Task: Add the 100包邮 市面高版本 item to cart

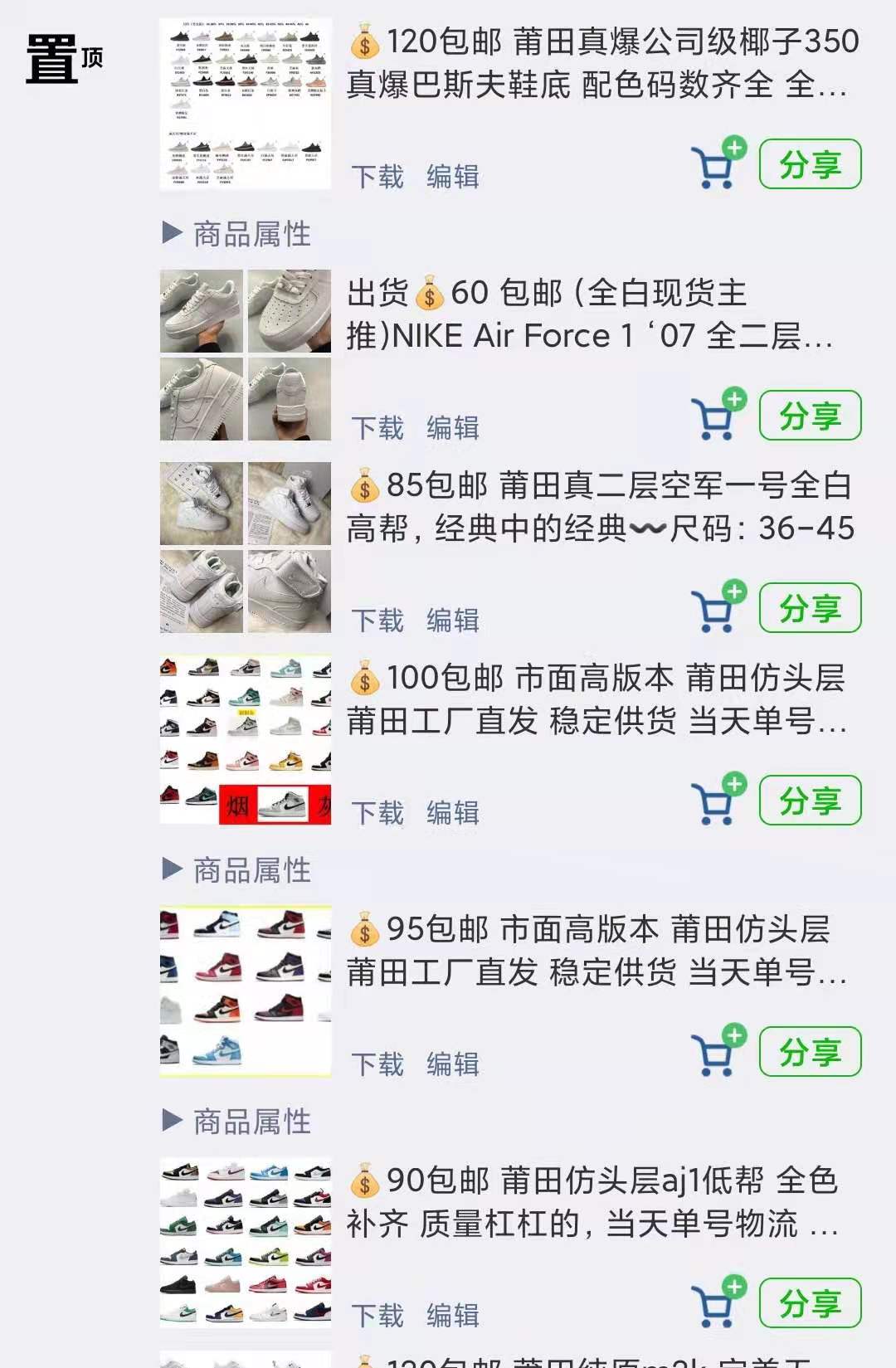Action: (x=718, y=799)
